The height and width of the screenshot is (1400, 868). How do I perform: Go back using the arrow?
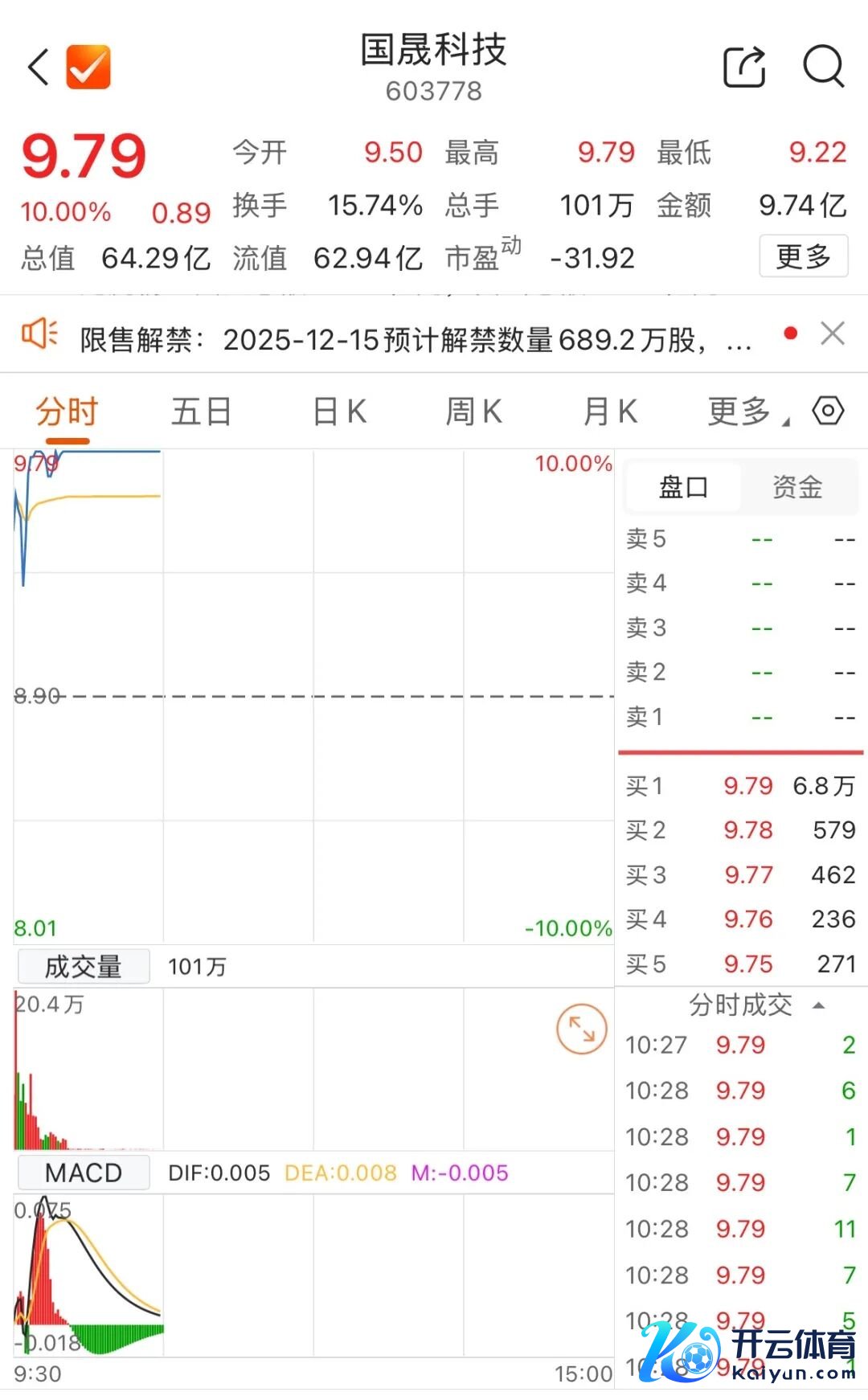point(38,67)
